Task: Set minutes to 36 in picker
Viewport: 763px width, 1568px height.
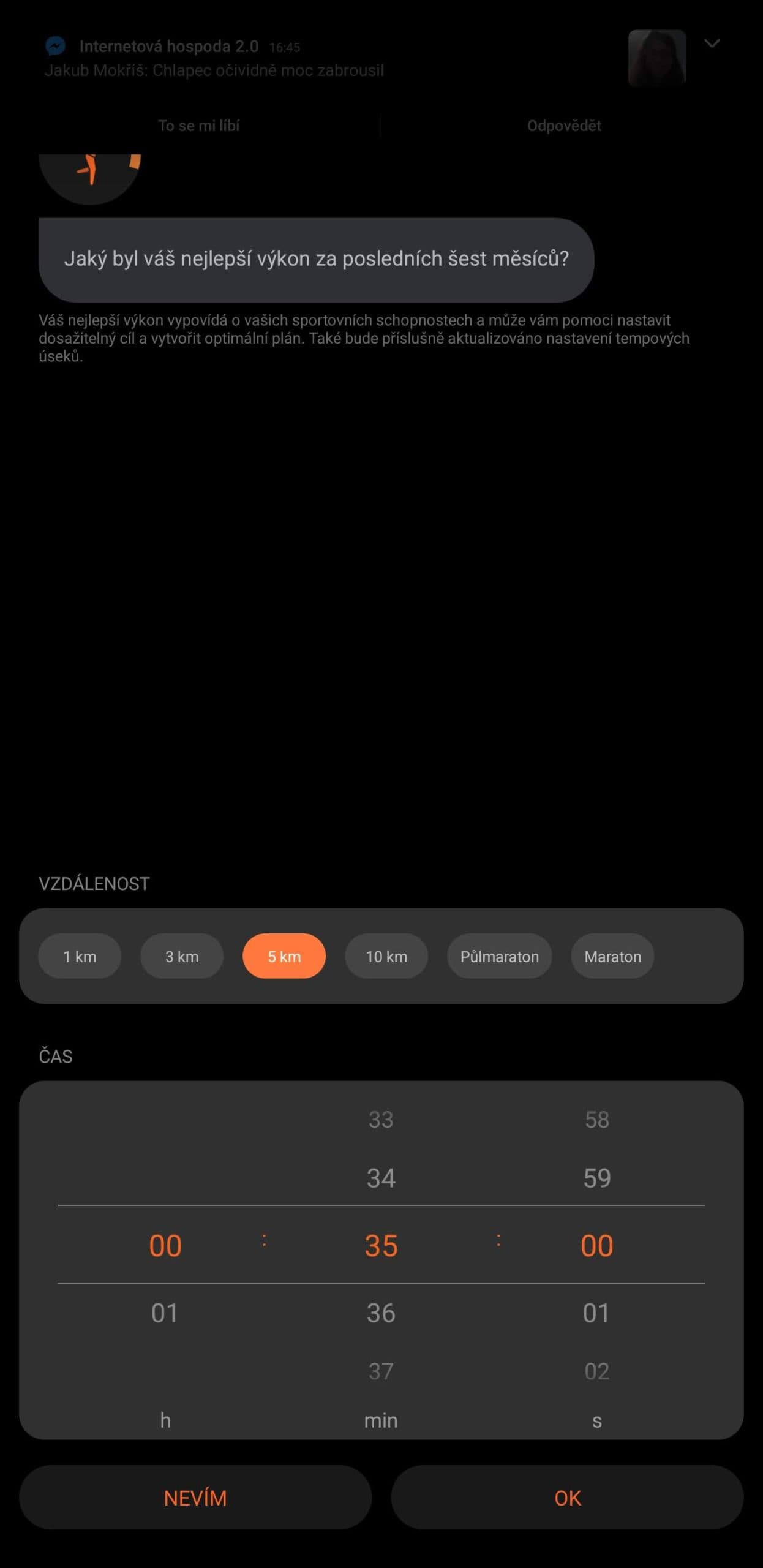Action: 381,1313
